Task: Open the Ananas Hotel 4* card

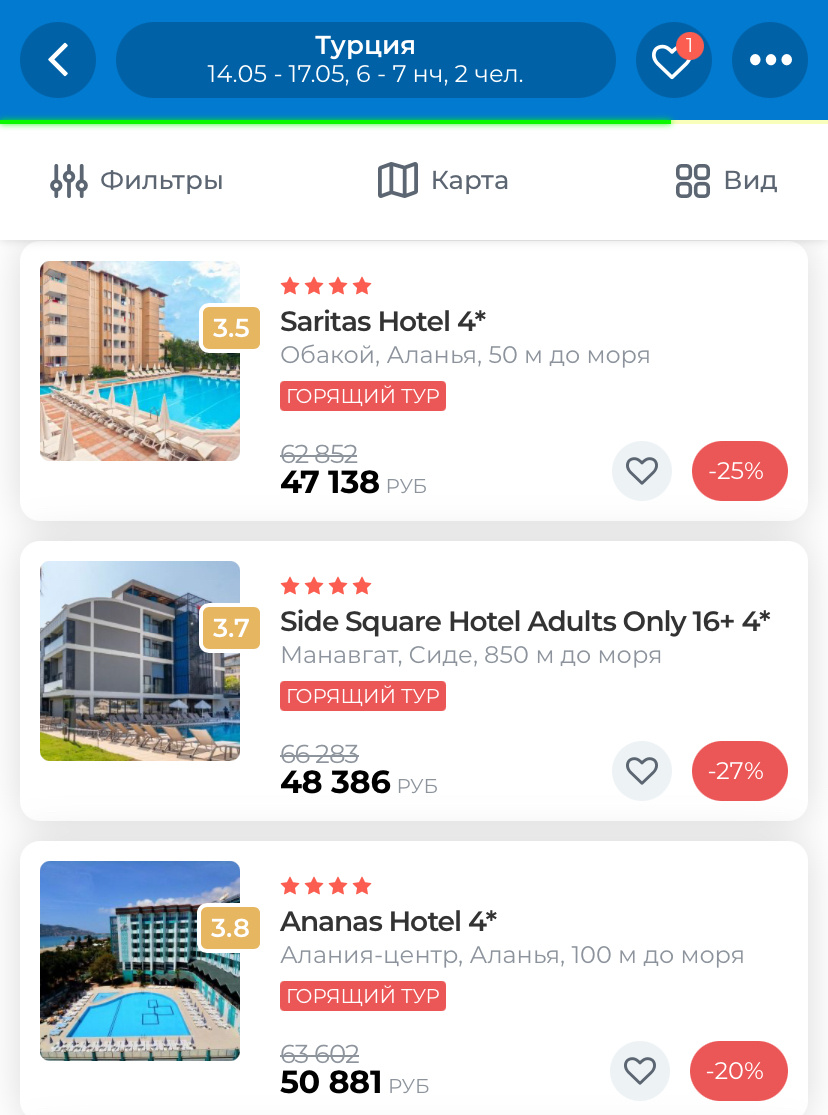Action: coord(388,921)
